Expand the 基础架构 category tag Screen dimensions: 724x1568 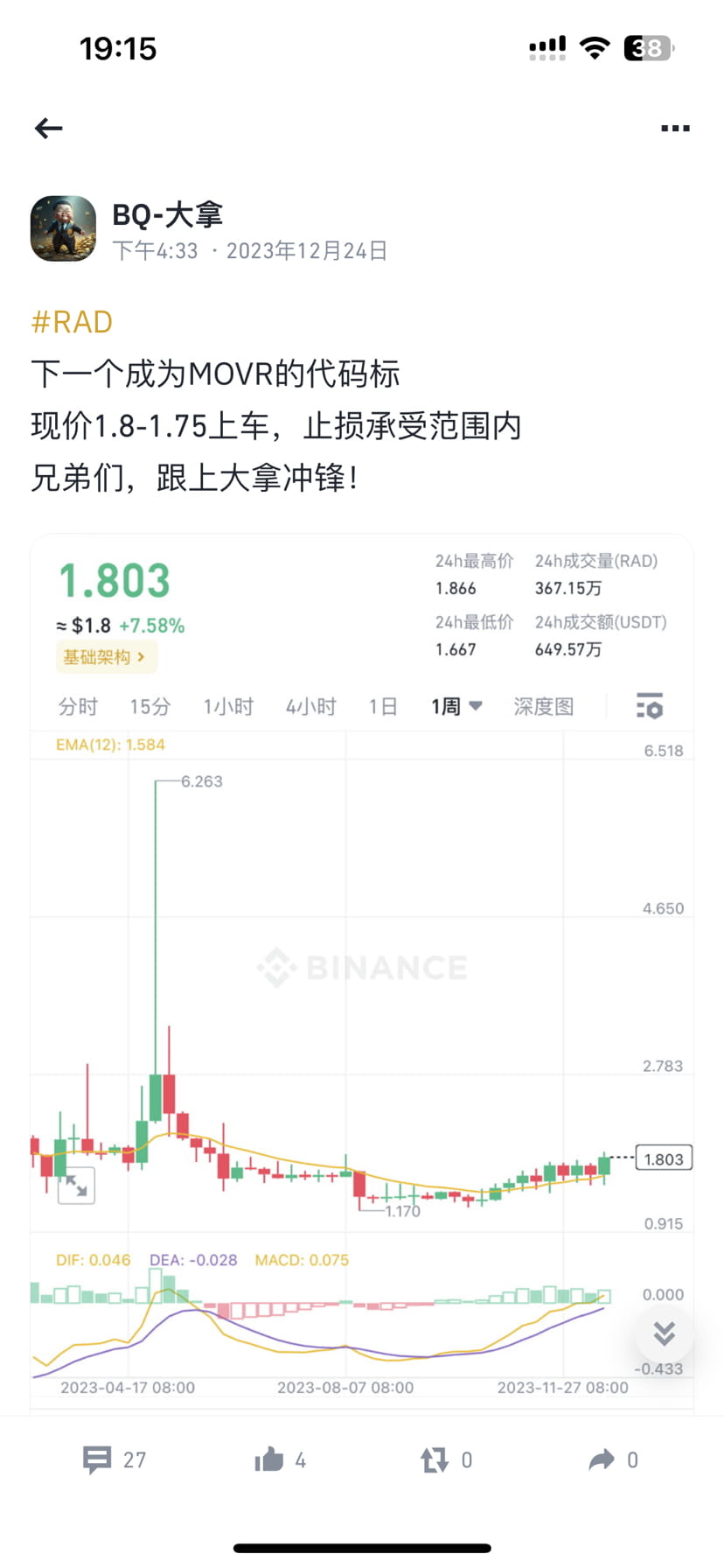[x=106, y=656]
